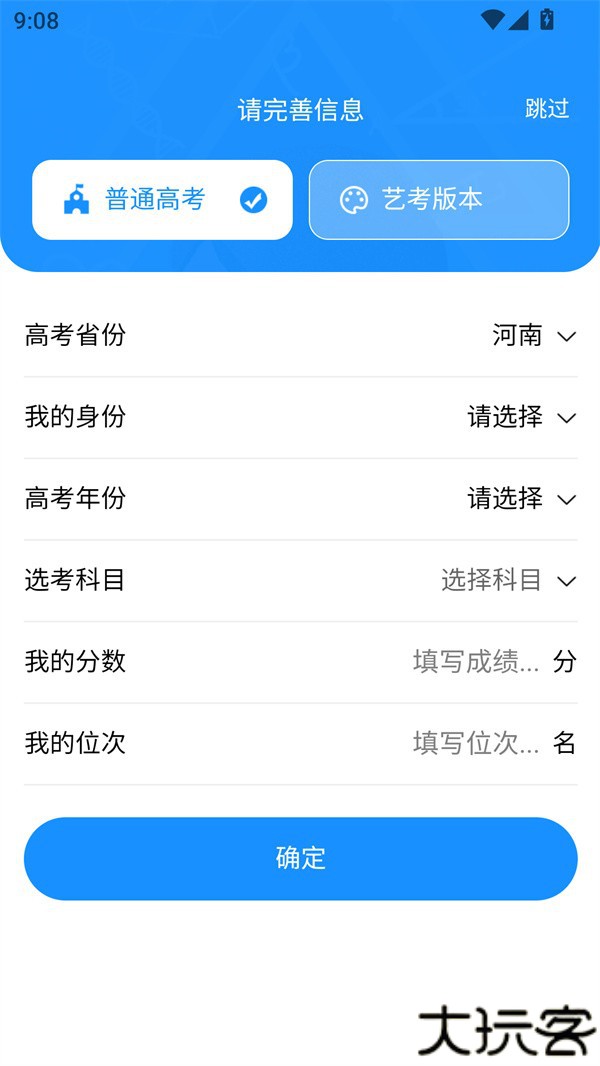Tap the 我的分数 score field
Viewport: 600px width, 1066px height.
[476, 662]
